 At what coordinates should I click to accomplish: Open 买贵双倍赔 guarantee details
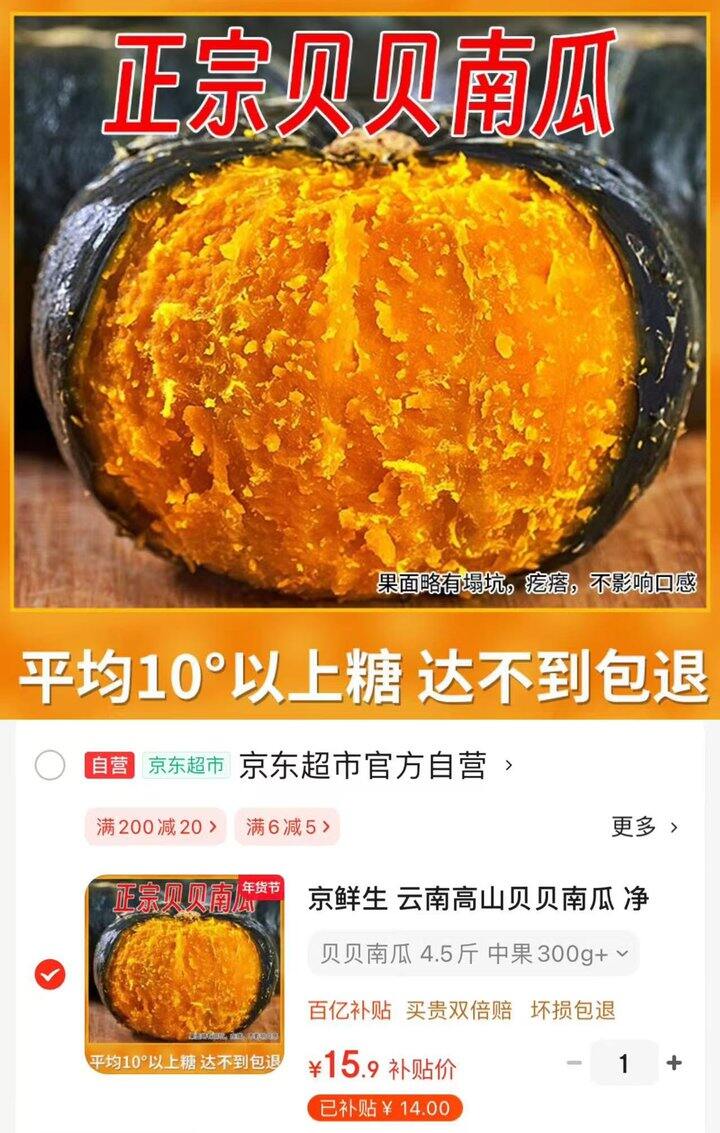pos(432,1008)
